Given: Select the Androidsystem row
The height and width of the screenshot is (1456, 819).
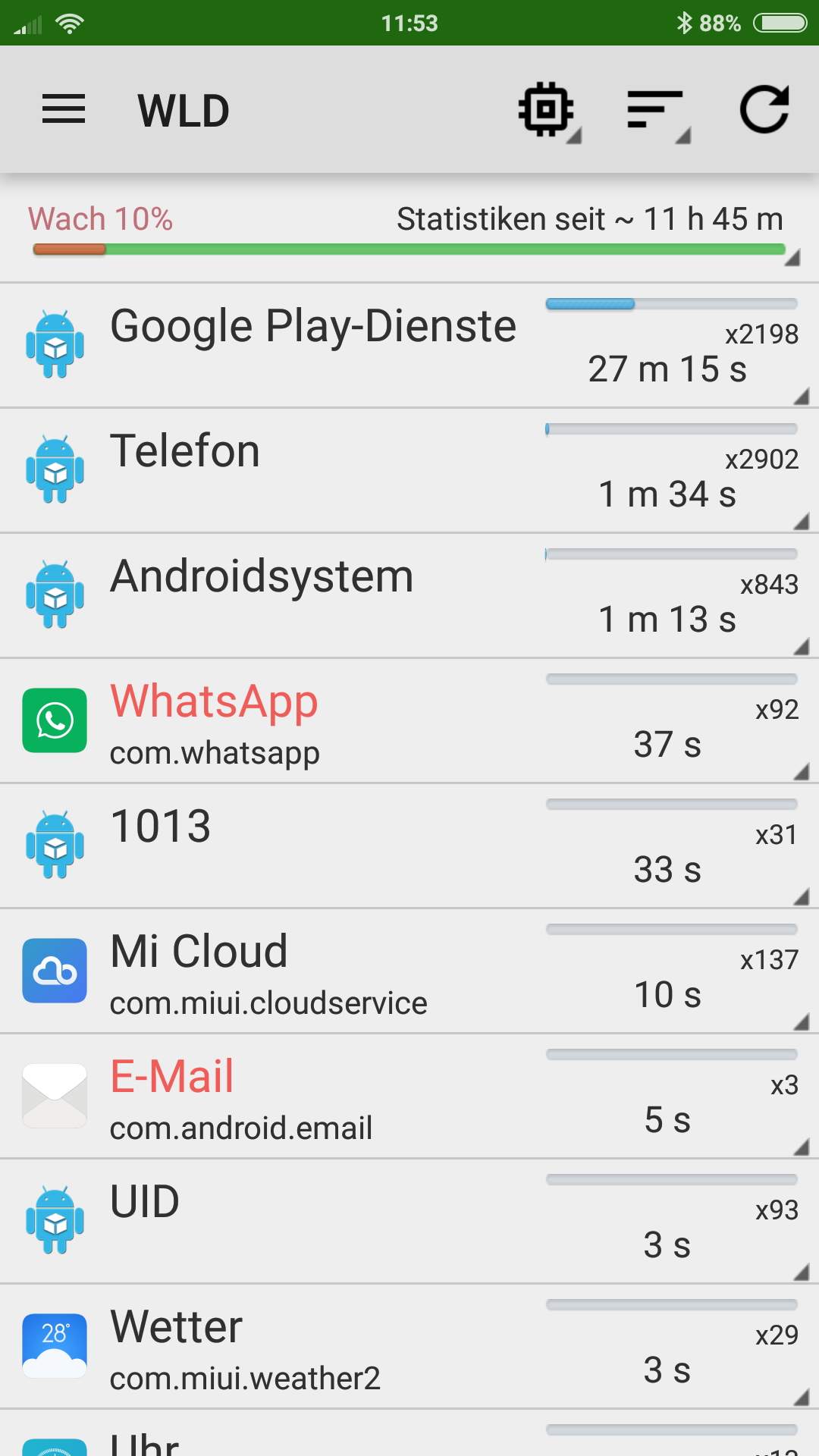Looking at the screenshot, I should point(409,596).
